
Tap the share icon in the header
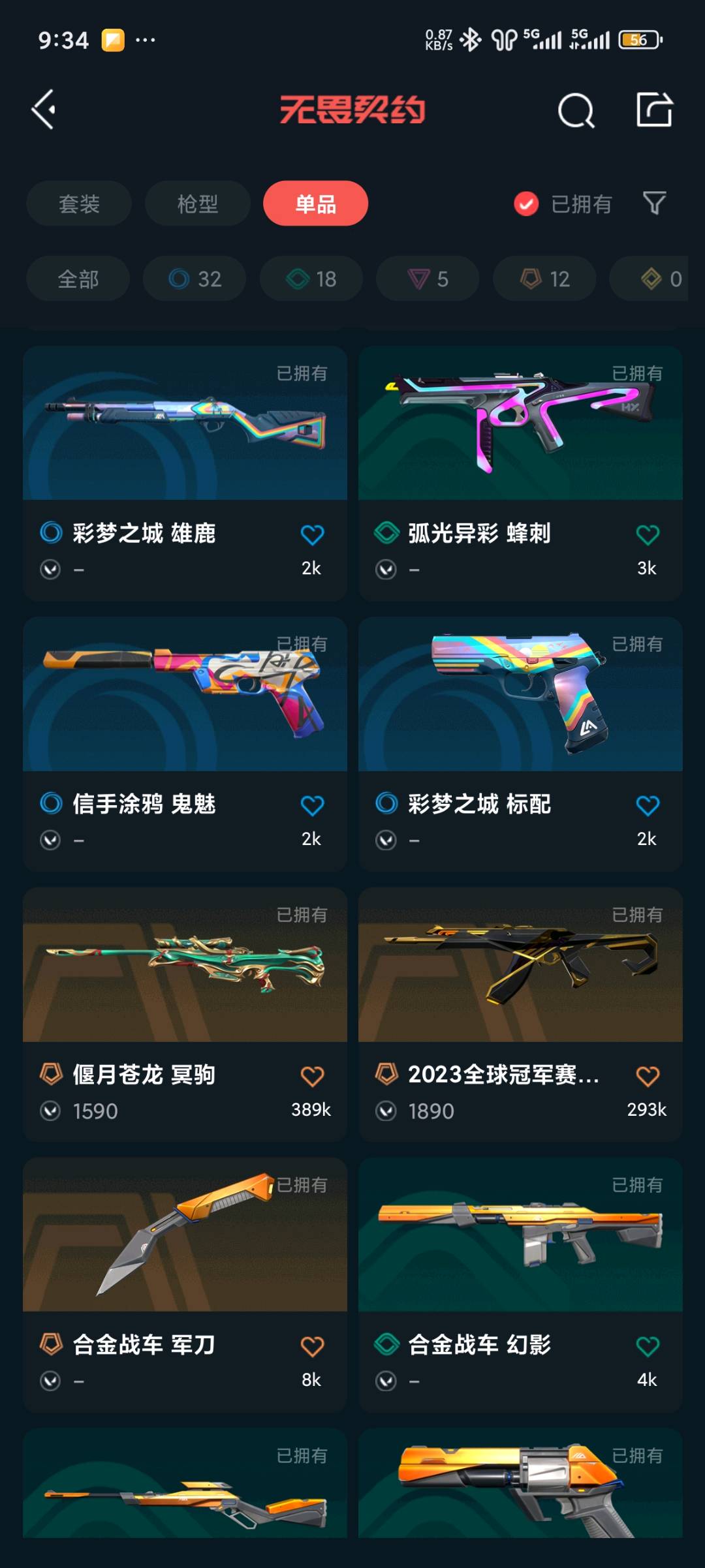pos(654,110)
